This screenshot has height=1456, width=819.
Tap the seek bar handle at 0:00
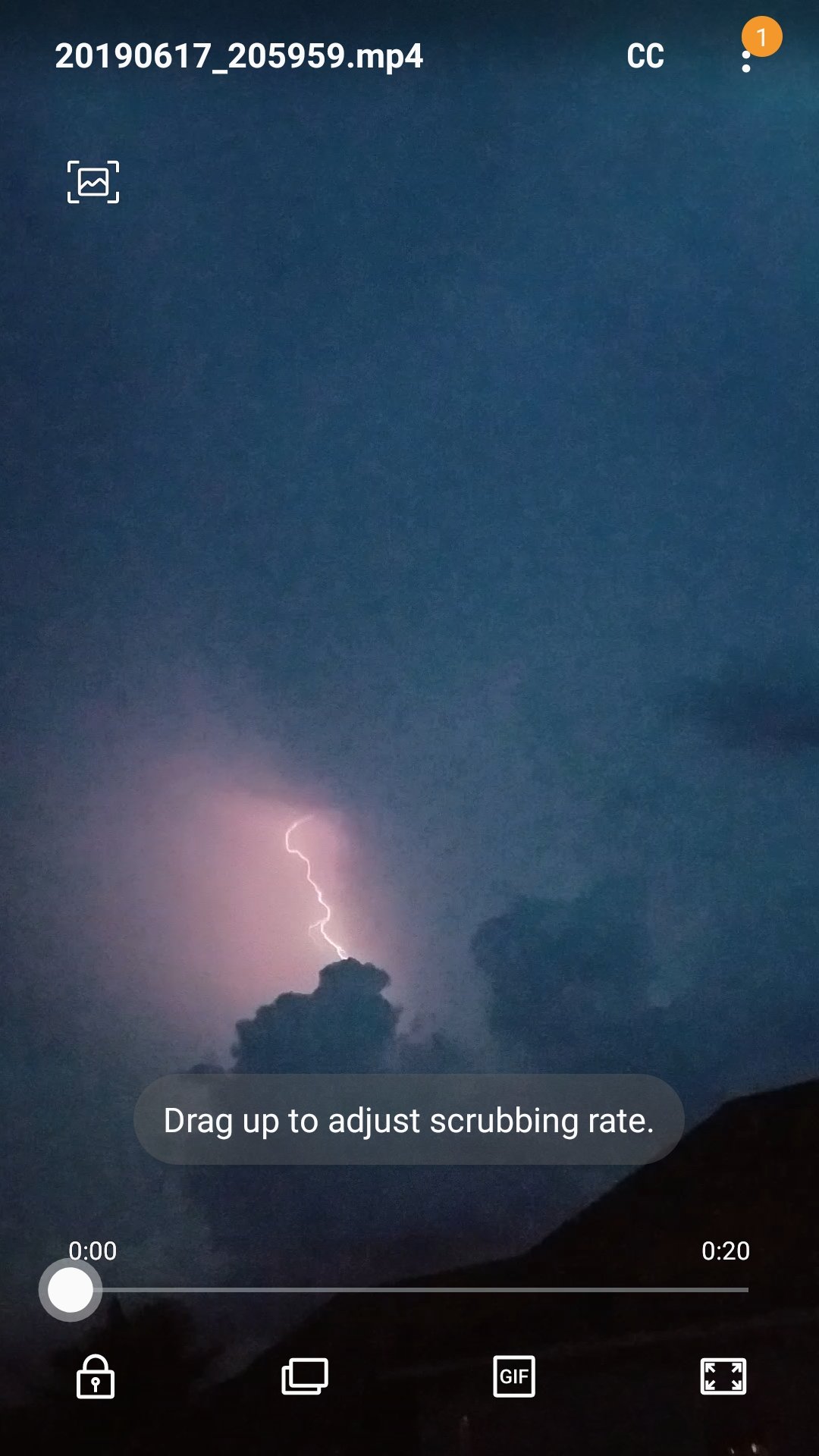(71, 1290)
